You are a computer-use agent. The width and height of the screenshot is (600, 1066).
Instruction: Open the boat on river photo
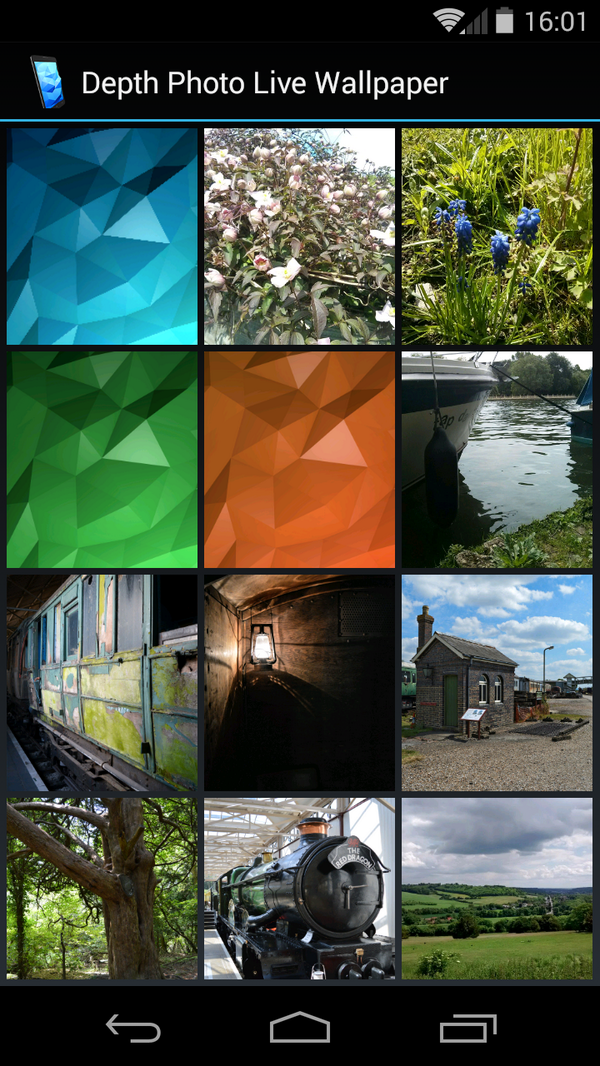[497, 459]
